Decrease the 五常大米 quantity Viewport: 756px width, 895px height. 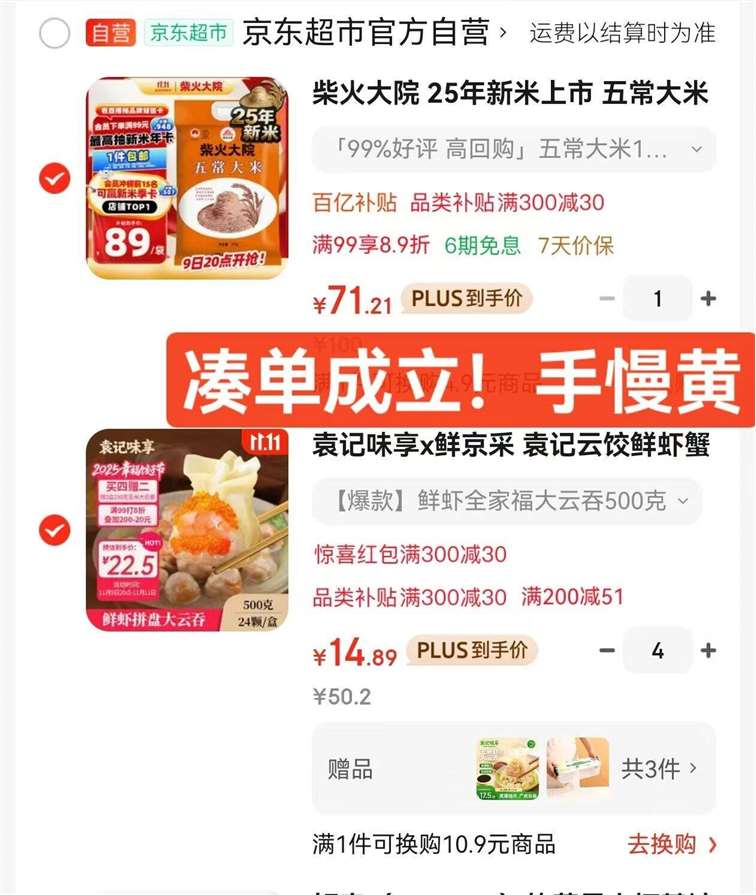click(x=606, y=298)
